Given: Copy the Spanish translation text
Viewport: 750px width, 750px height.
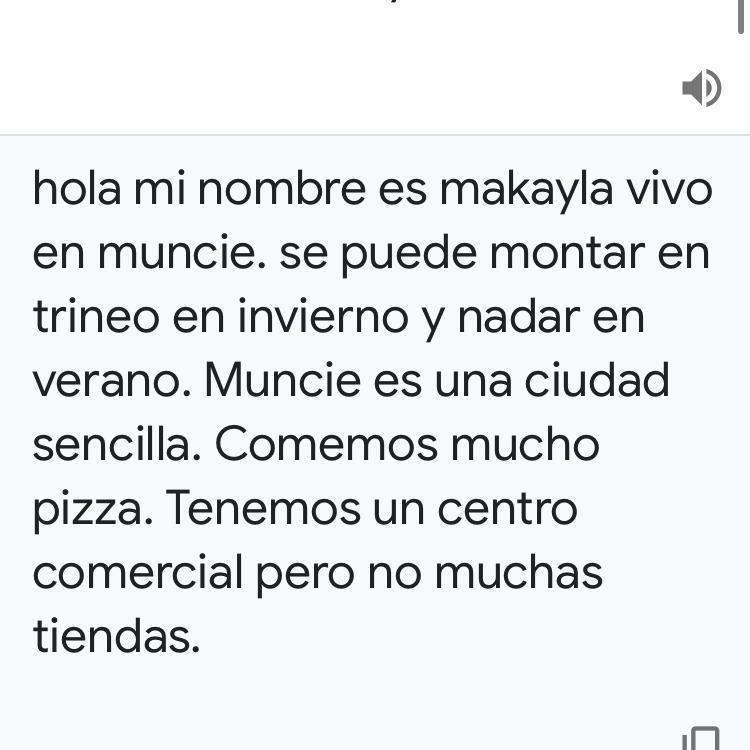Looking at the screenshot, I should 702,740.
